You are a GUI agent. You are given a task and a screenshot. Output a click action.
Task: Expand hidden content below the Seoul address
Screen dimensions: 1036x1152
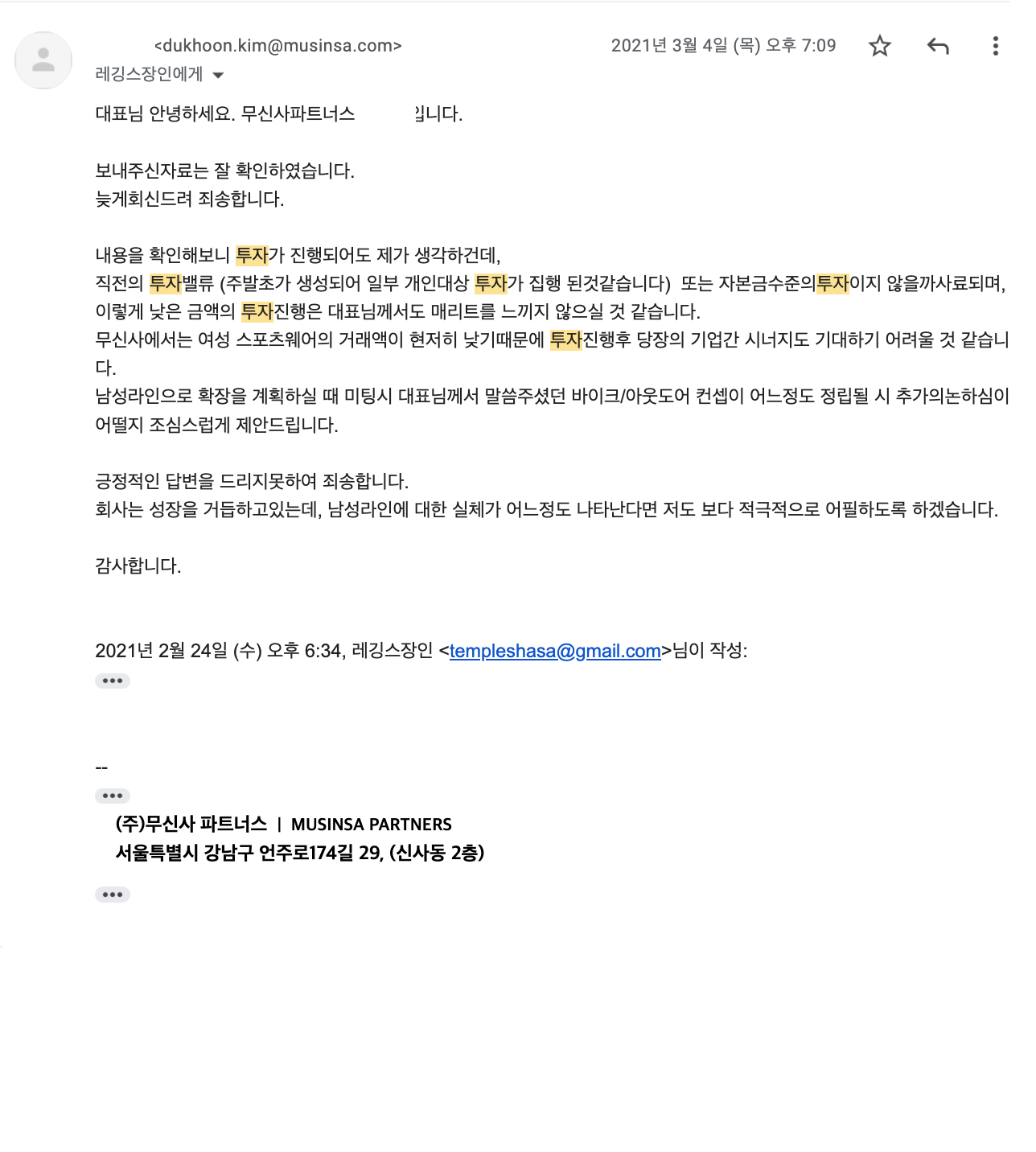[113, 895]
